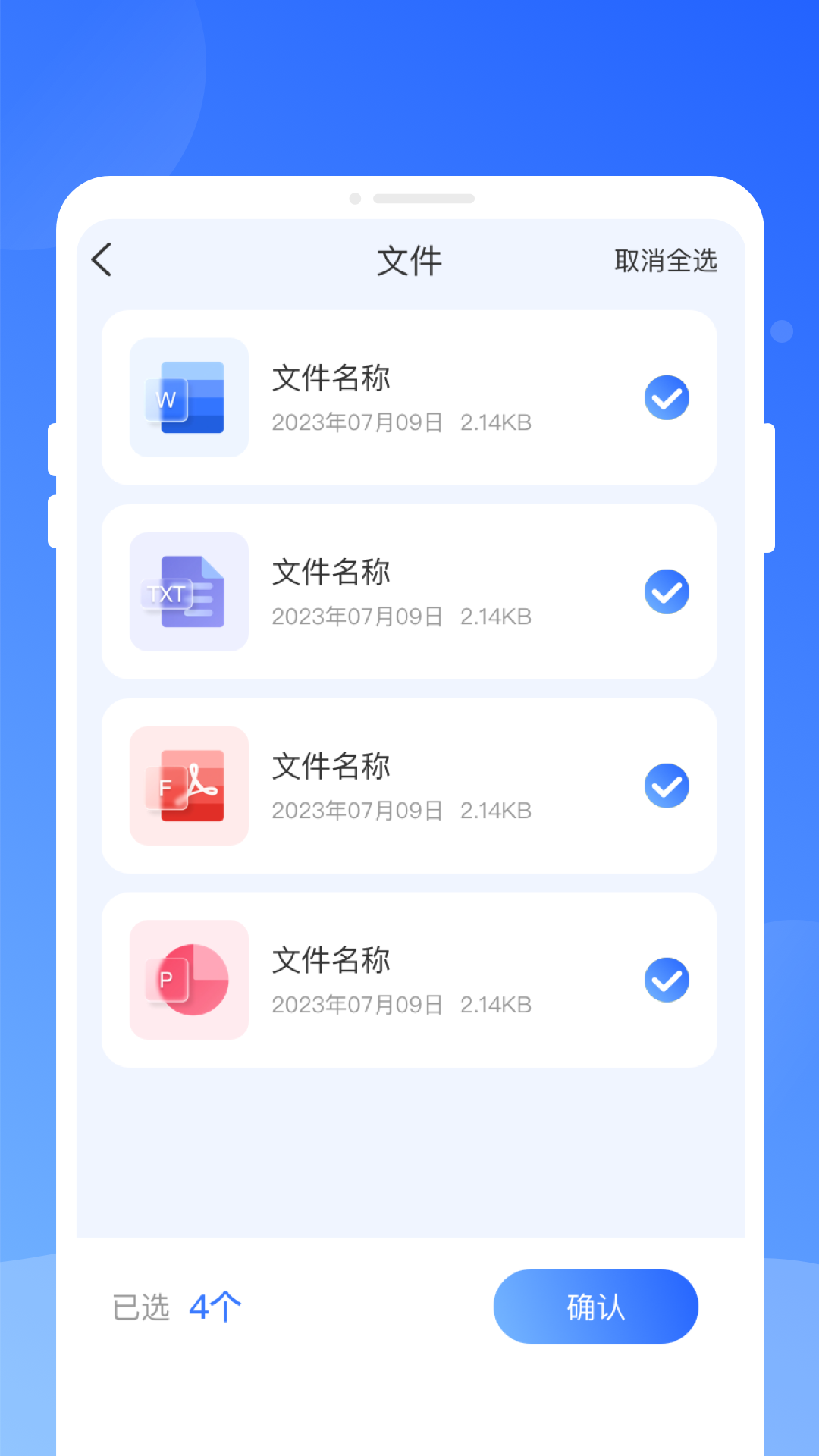Screen dimensions: 819x1456
Task: Tap the 文件 title at top
Action: coord(409,259)
